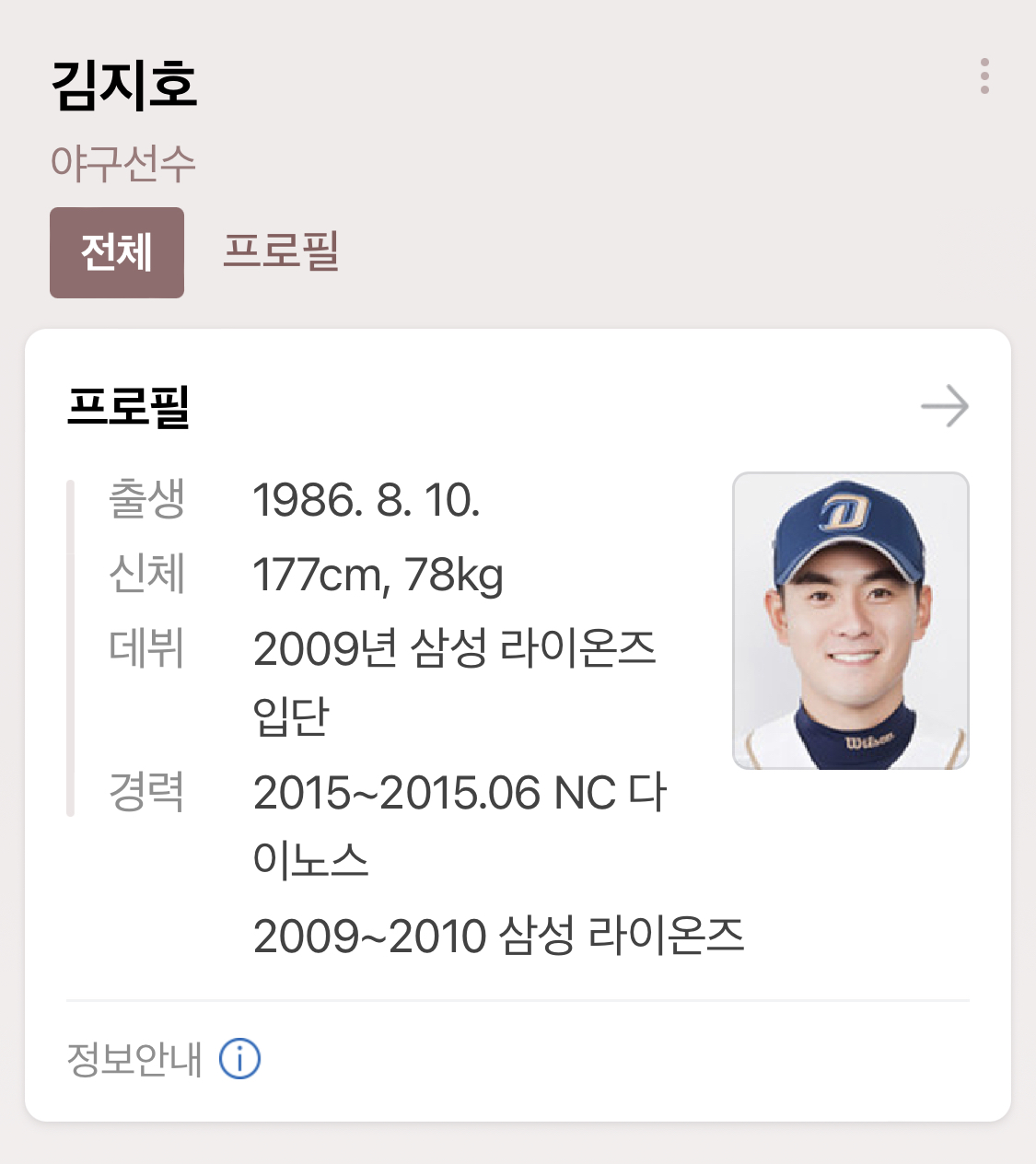Switch to the 프로필 tab
This screenshot has height=1164, width=1036.
pos(281,252)
